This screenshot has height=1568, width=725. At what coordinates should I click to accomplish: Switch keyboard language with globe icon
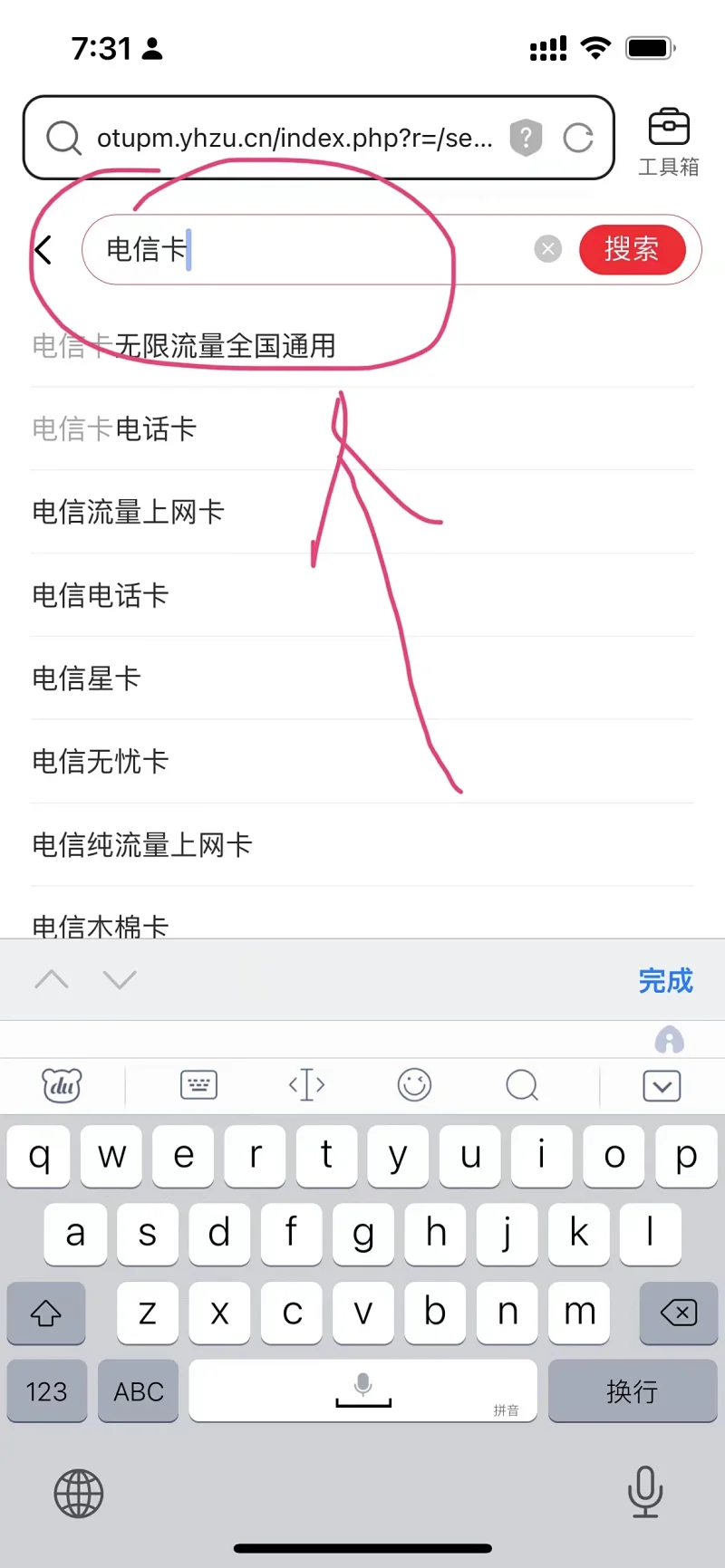[x=79, y=1494]
